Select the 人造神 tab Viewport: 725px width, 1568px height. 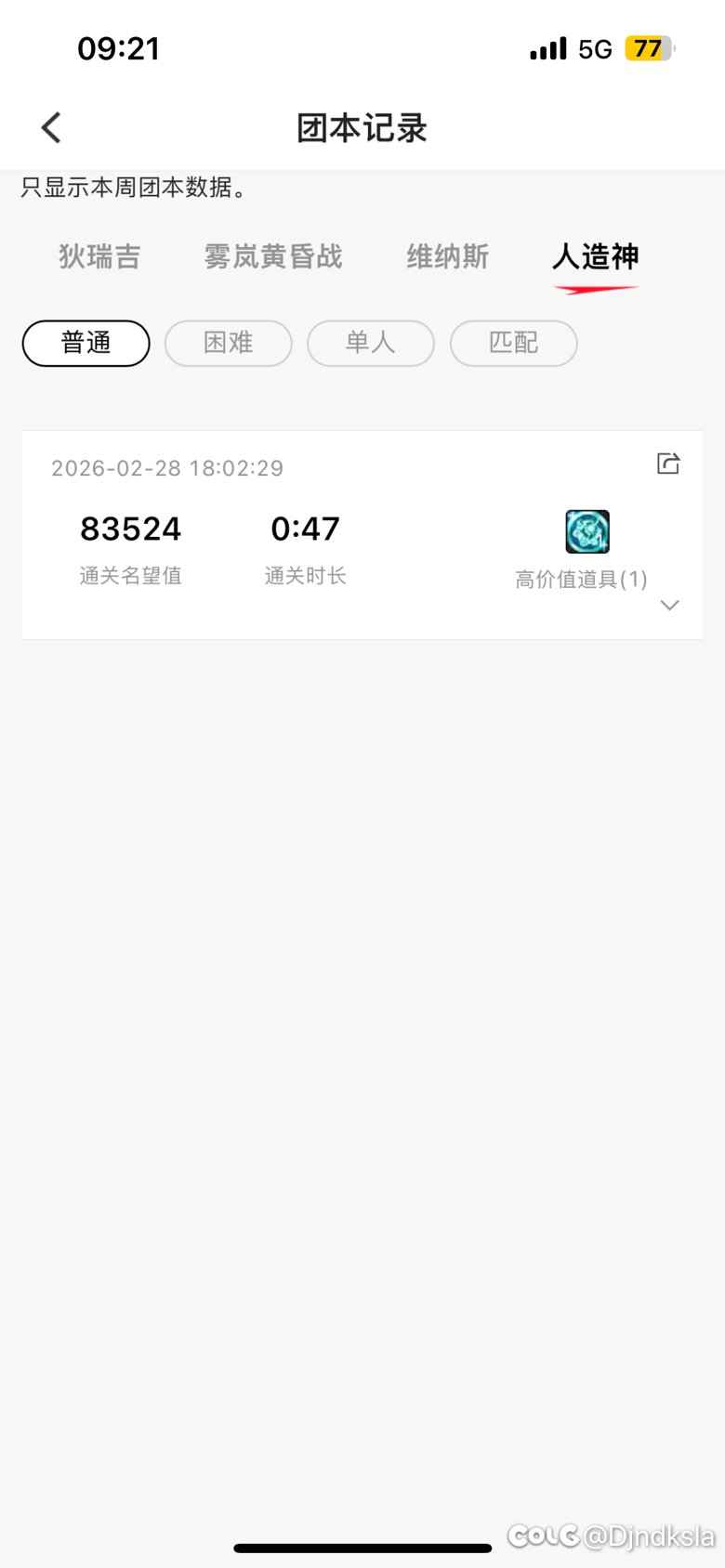coord(596,256)
